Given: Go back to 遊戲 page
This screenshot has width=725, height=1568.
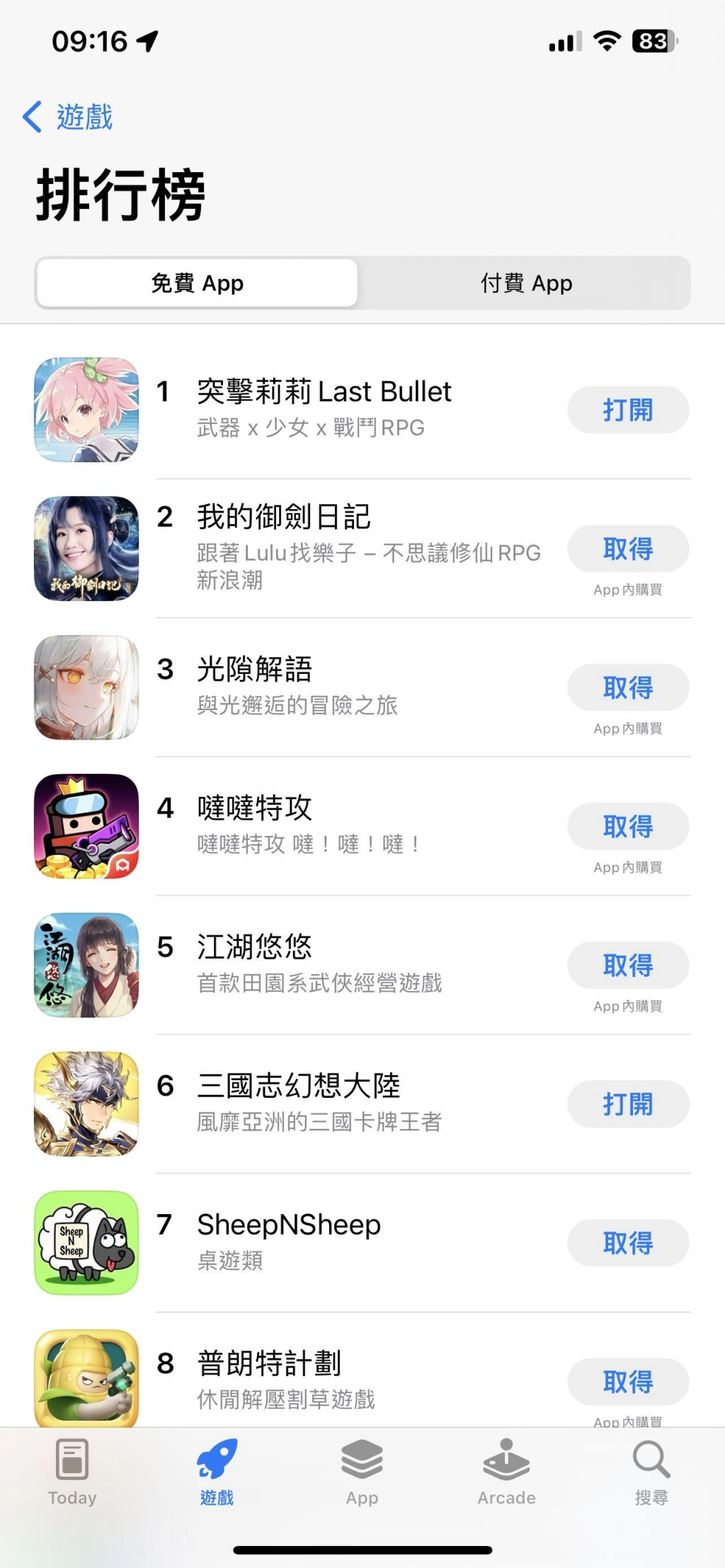Looking at the screenshot, I should click(68, 117).
